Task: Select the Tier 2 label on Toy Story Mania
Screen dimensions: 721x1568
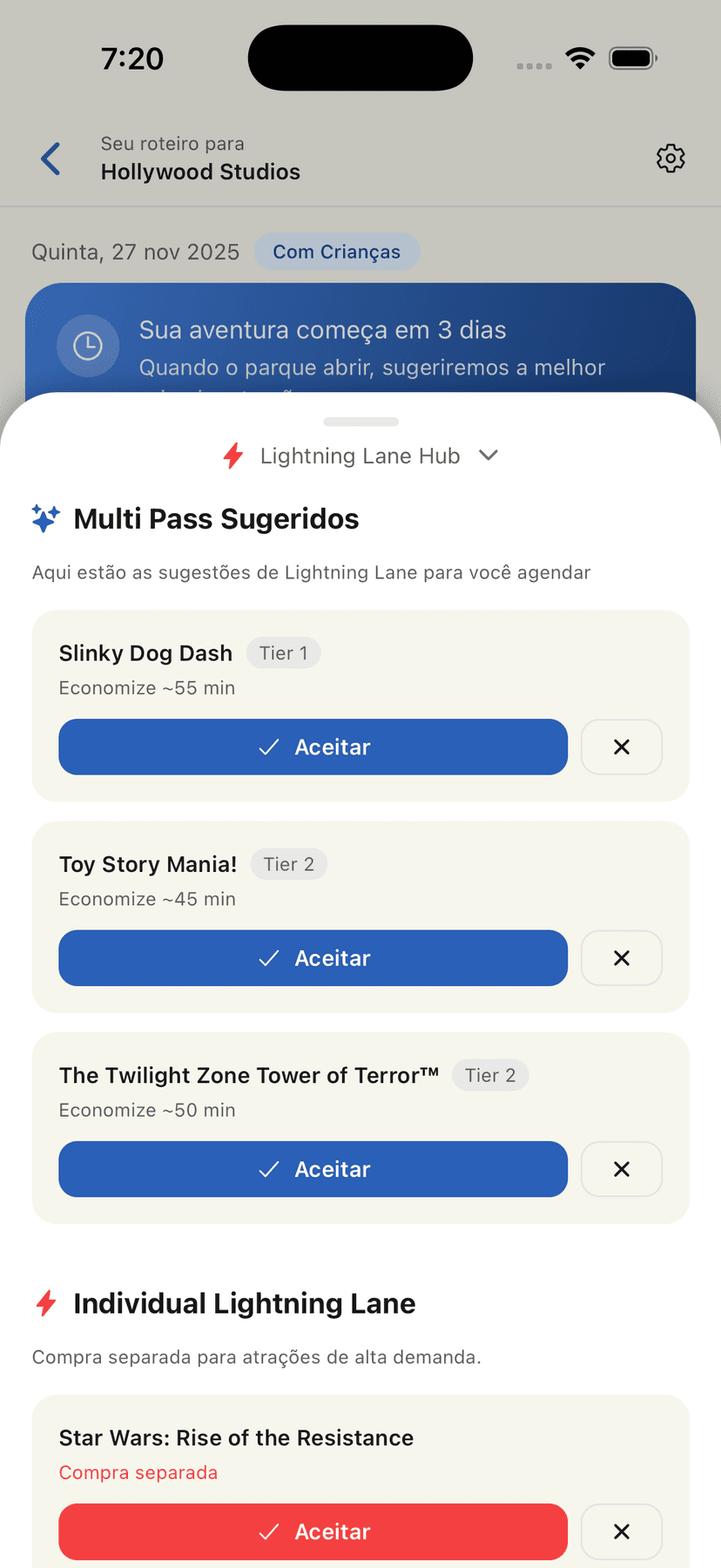Action: (x=288, y=864)
